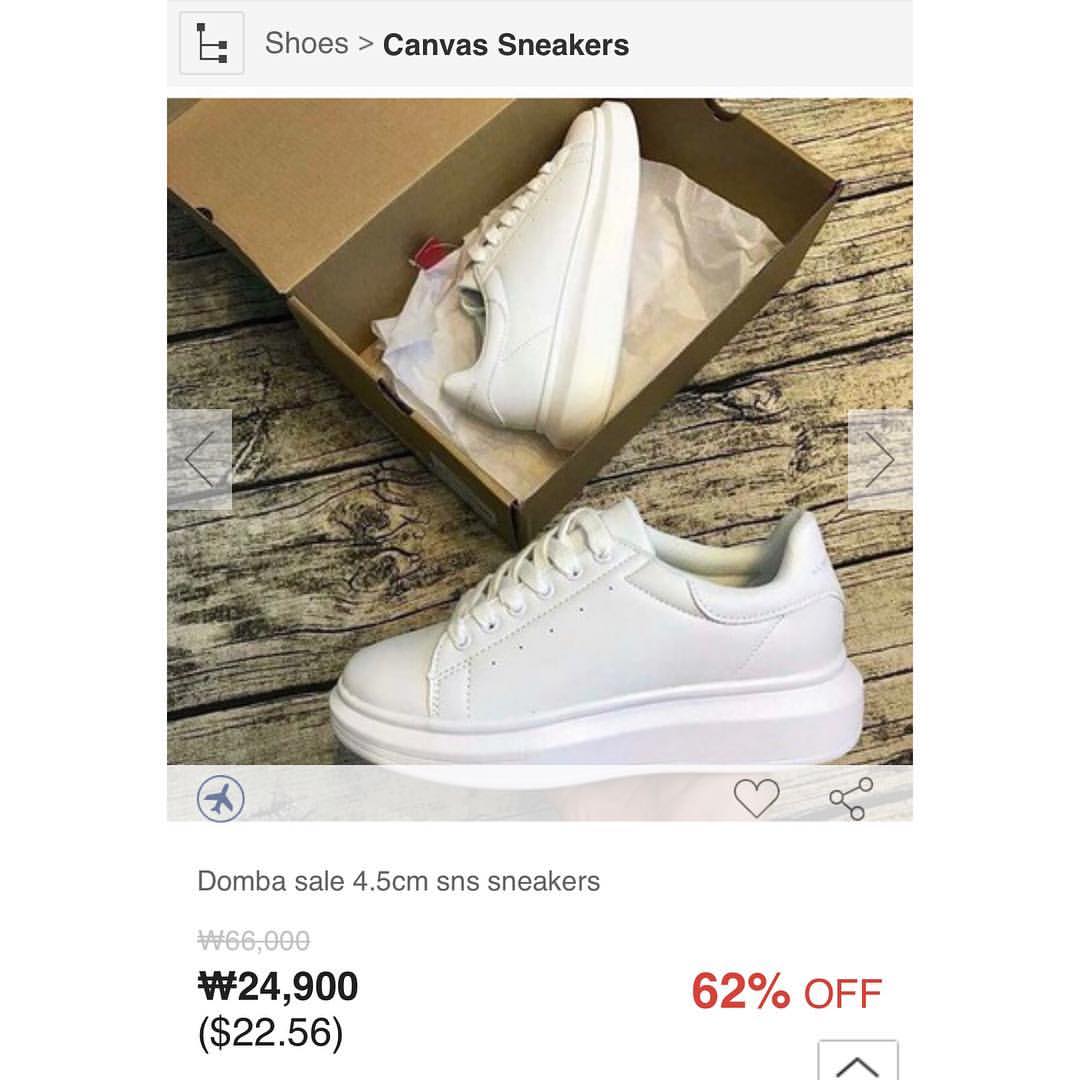Show the previous product photo

coord(199,461)
